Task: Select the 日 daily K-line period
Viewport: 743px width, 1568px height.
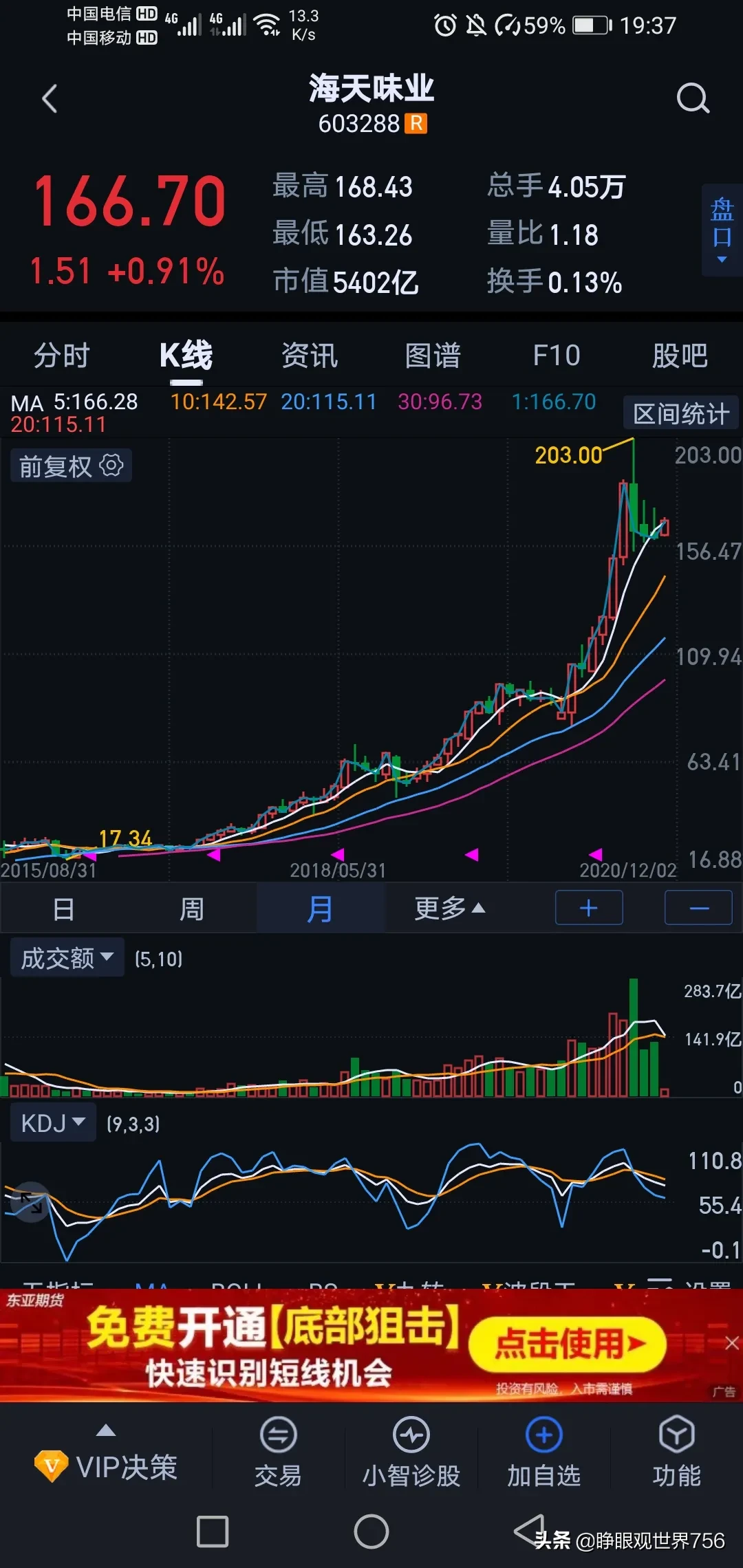Action: pyautogui.click(x=63, y=908)
